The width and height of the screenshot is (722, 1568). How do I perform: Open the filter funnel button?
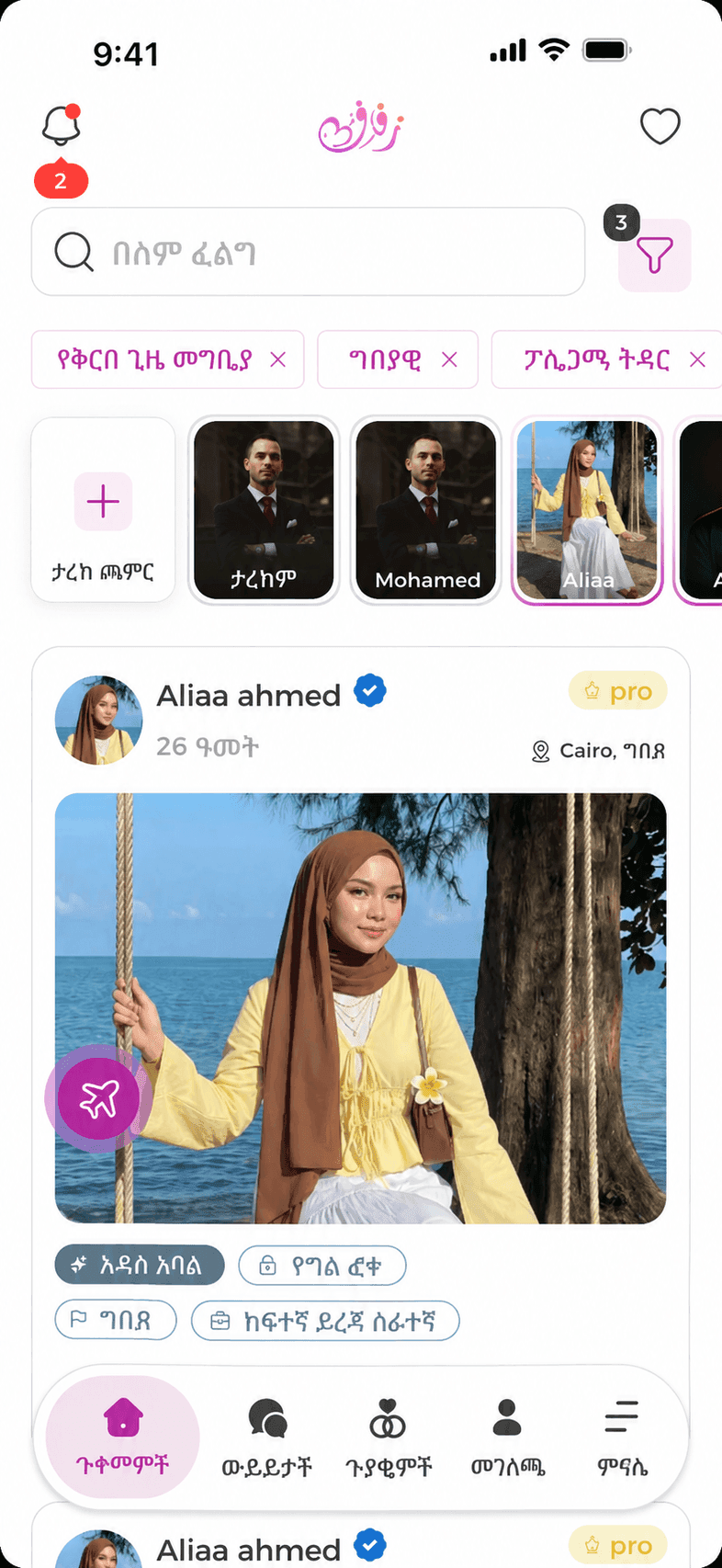[654, 256]
